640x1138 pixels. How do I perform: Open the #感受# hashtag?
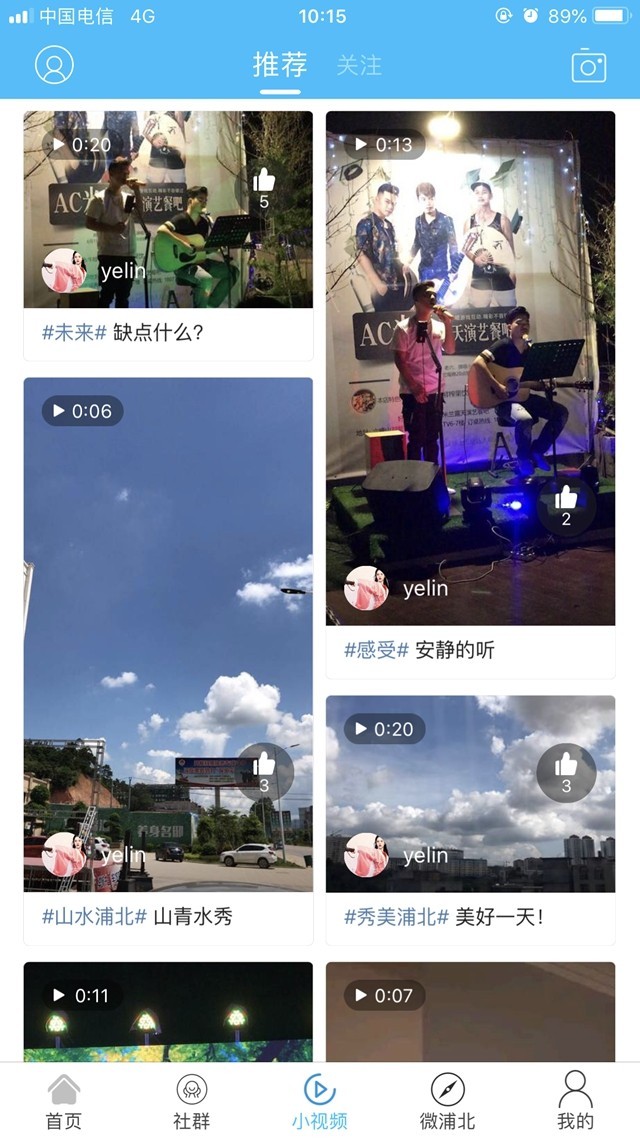376,651
